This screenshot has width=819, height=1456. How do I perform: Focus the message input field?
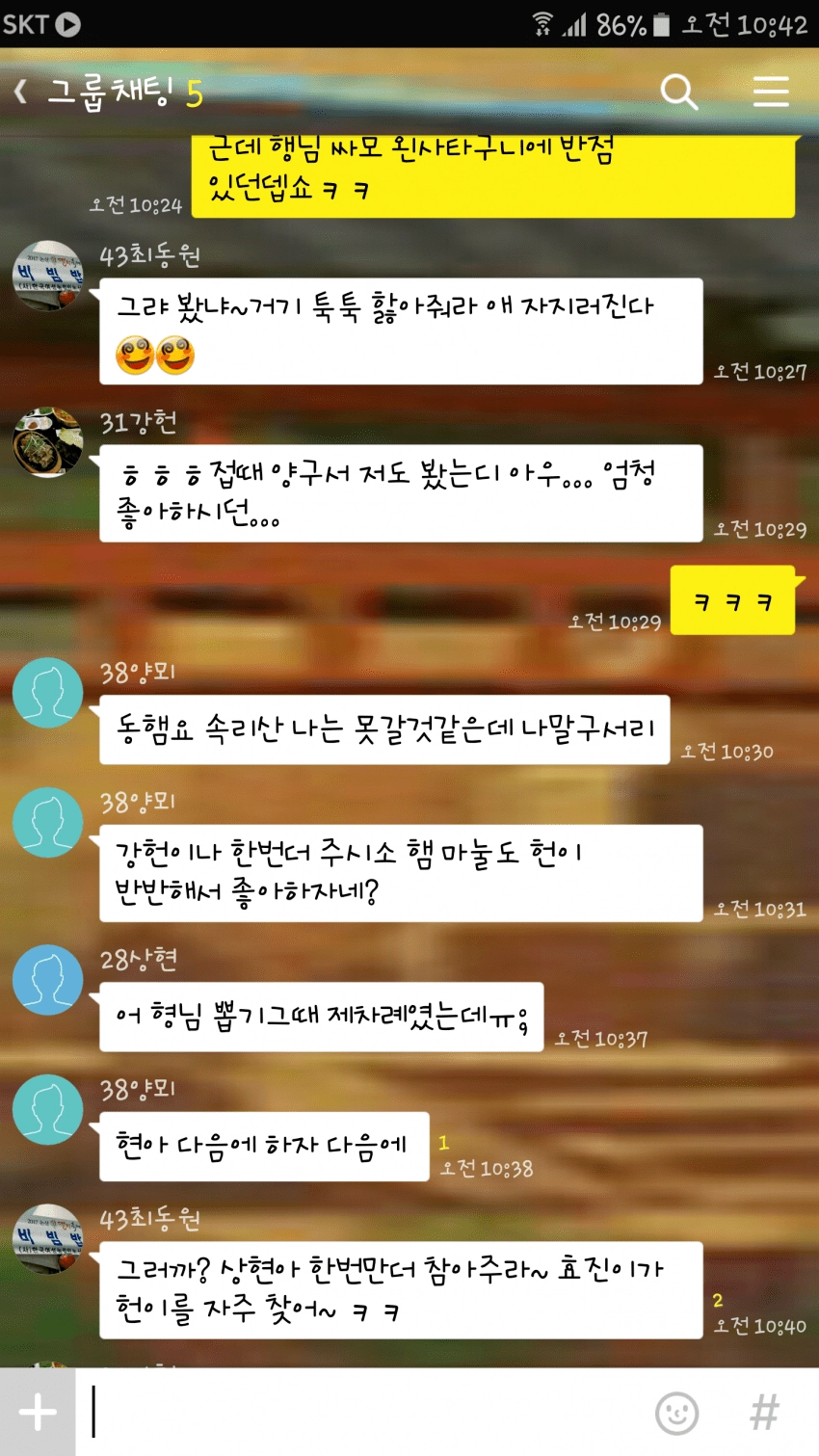coord(366,1413)
